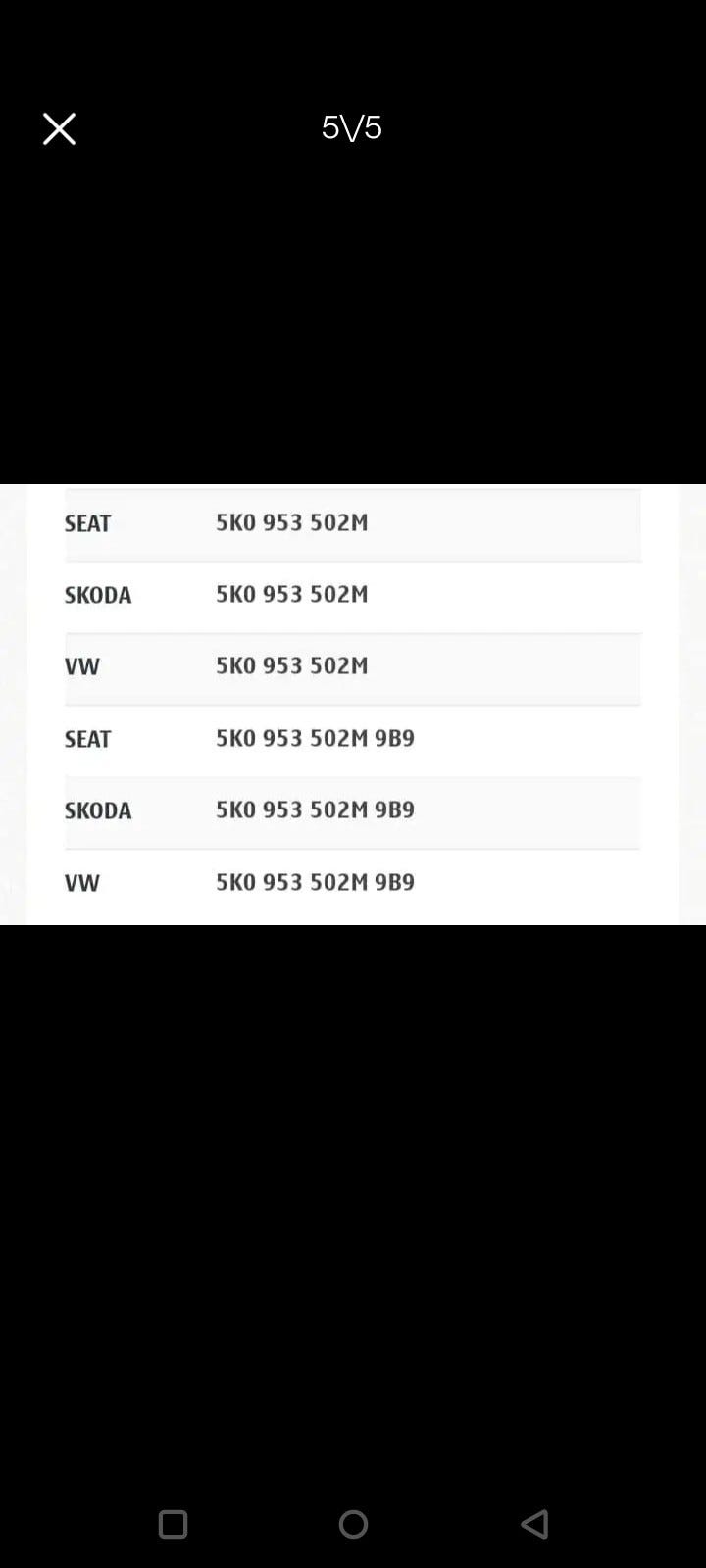Close the image viewer
This screenshot has height=1568, width=706.
coord(59,128)
